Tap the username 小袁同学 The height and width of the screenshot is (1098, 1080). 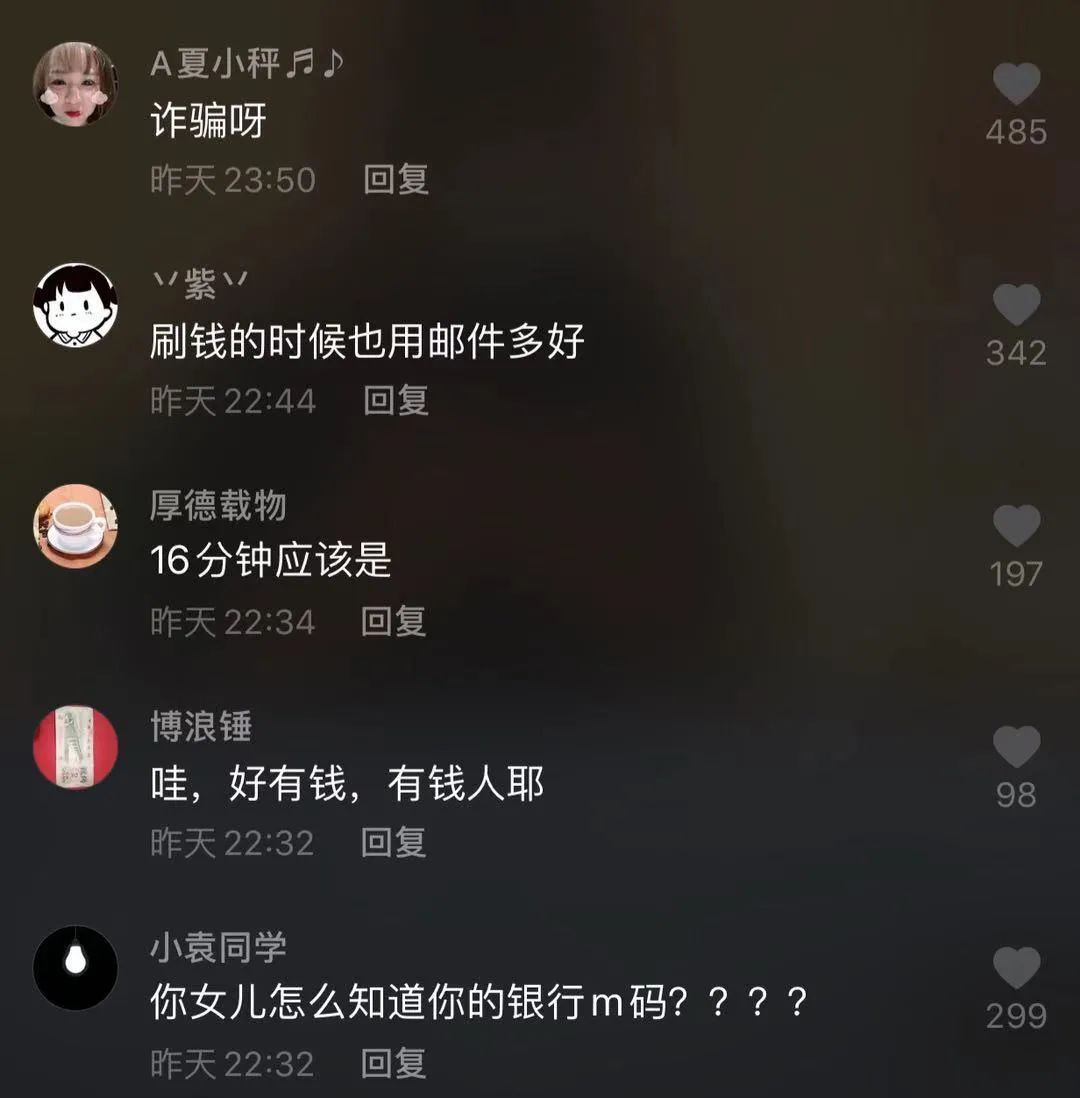(x=218, y=948)
